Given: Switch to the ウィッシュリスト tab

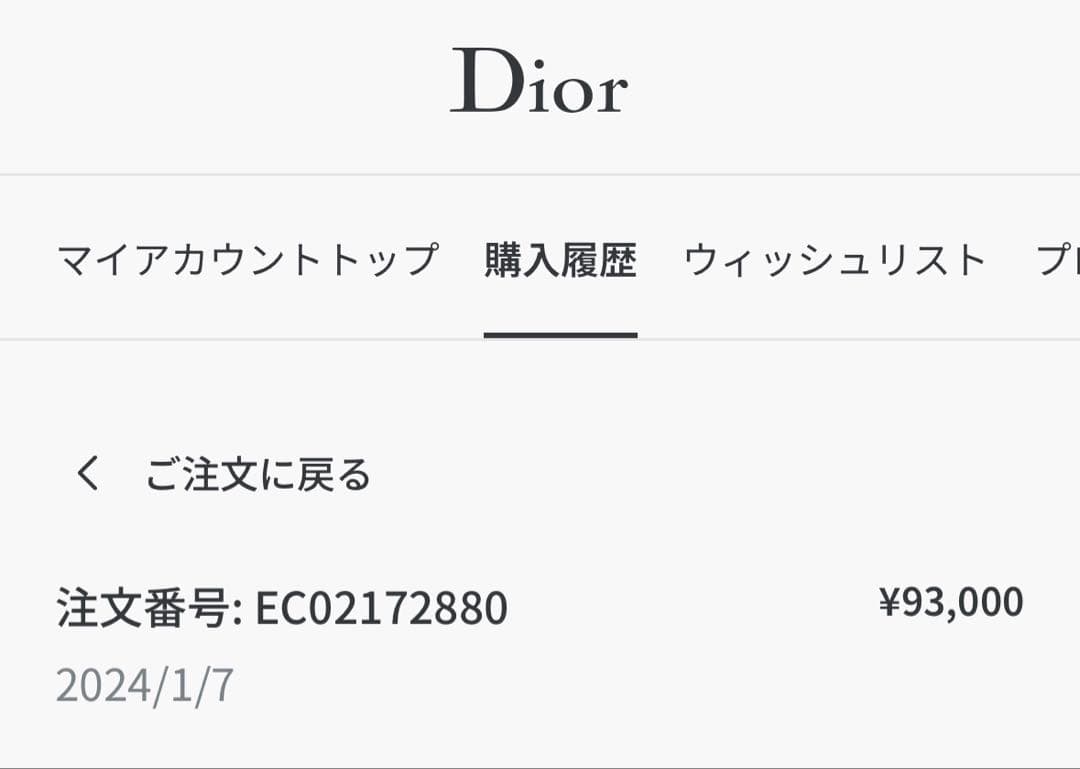Looking at the screenshot, I should coord(835,260).
